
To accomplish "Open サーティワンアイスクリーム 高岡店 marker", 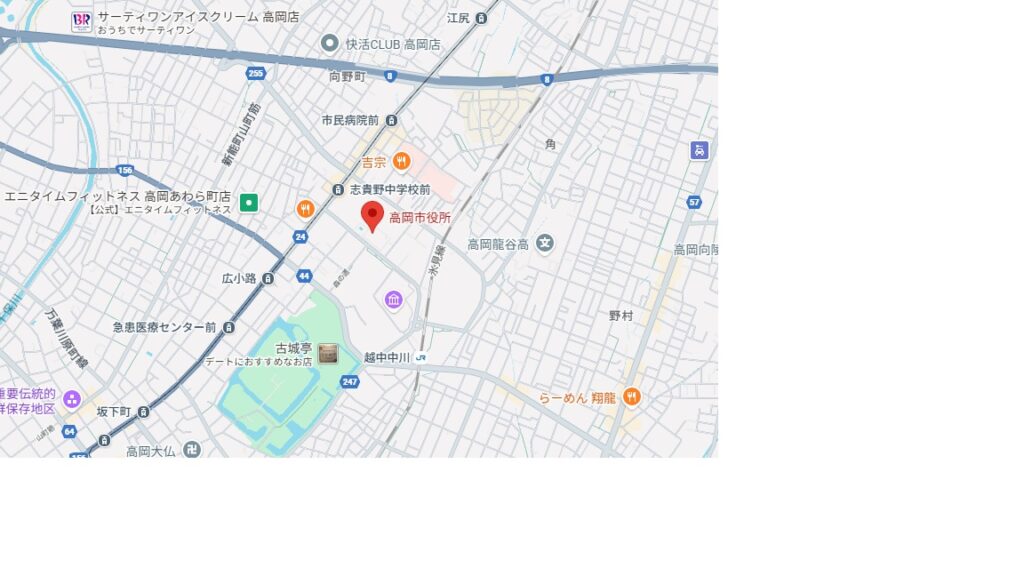I will click(x=81, y=21).
